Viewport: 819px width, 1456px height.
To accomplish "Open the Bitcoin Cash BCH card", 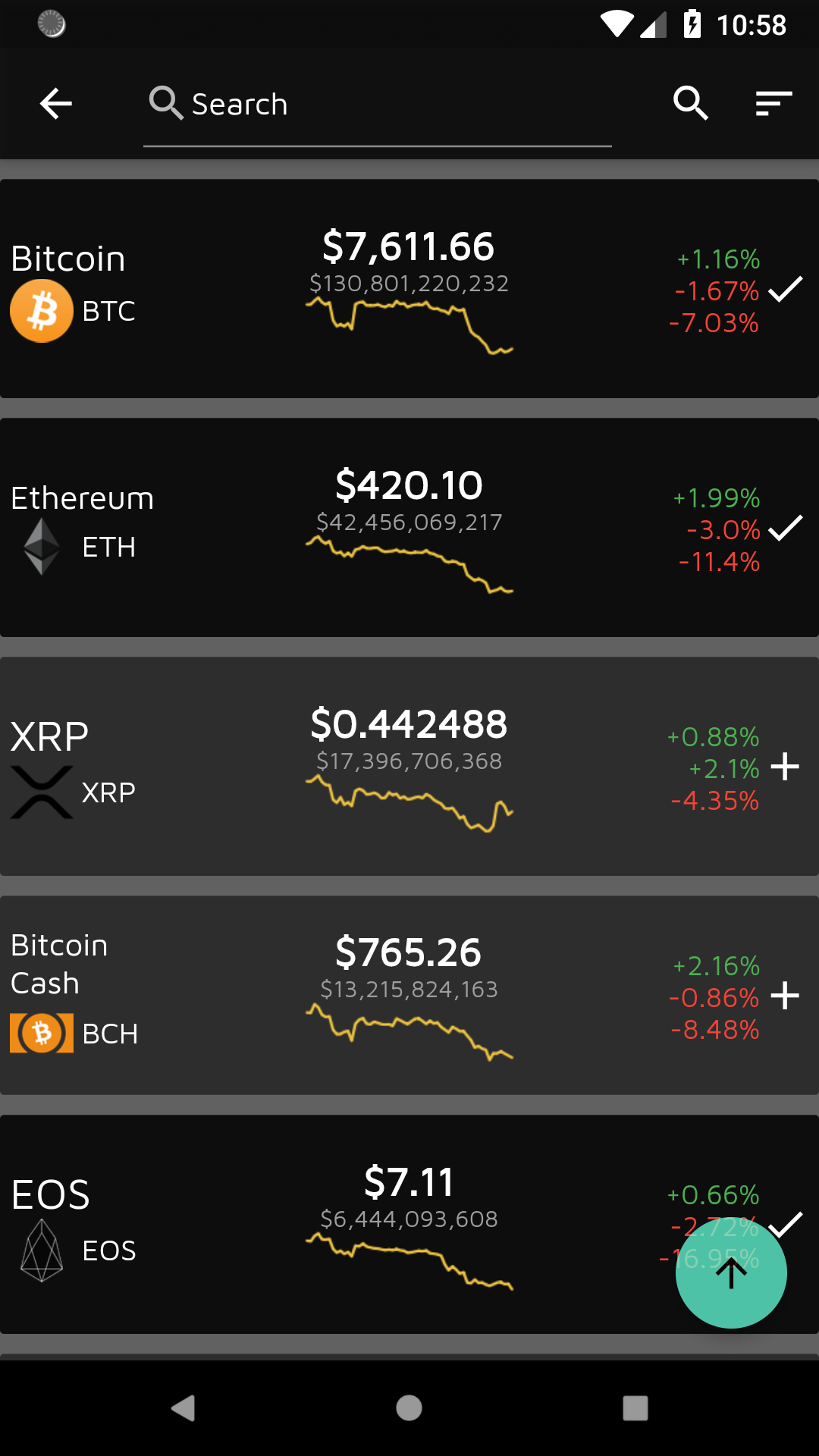I will click(x=409, y=995).
